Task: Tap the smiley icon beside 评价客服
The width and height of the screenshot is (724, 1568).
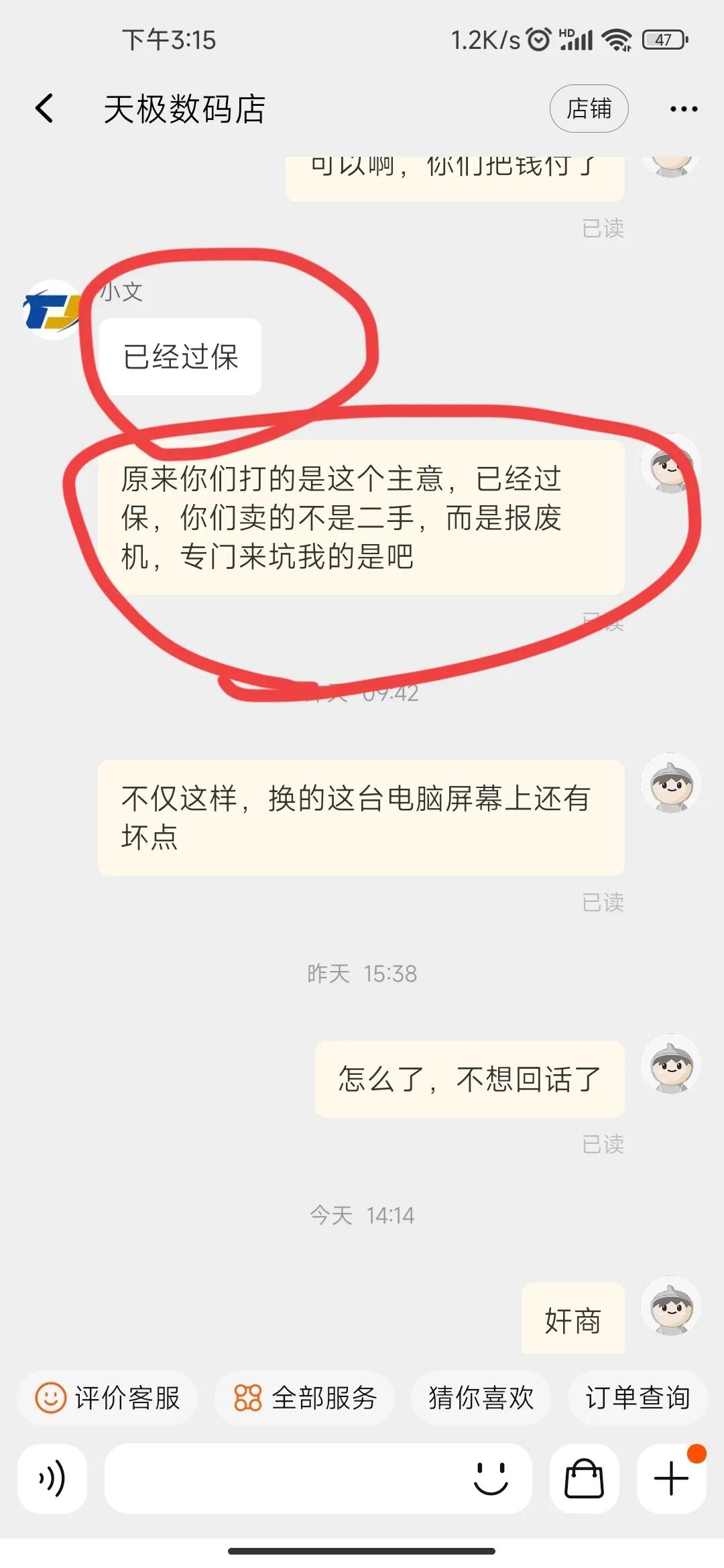Action: tap(50, 1398)
